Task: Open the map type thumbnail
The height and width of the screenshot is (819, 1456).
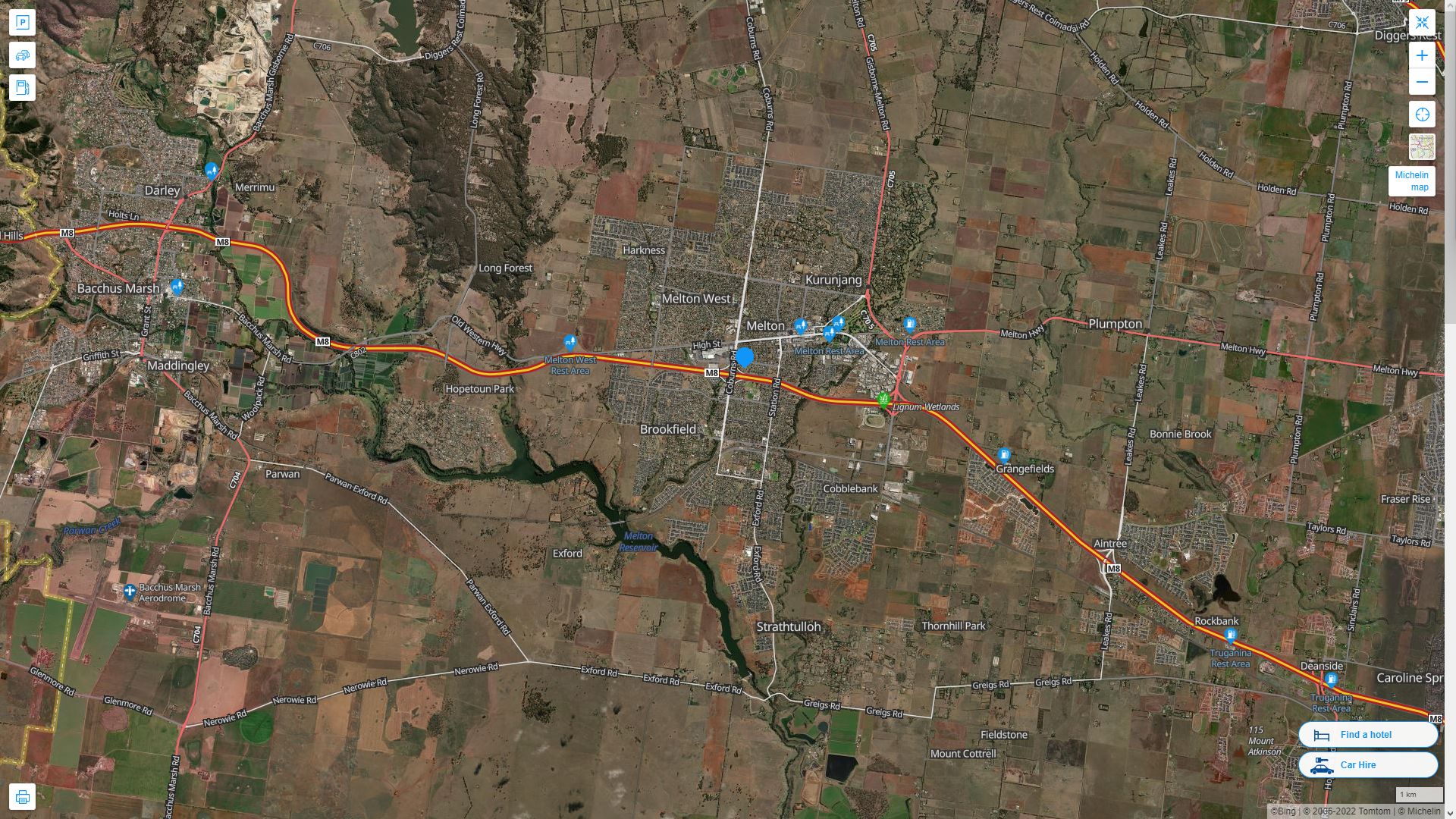Action: 1422,147
